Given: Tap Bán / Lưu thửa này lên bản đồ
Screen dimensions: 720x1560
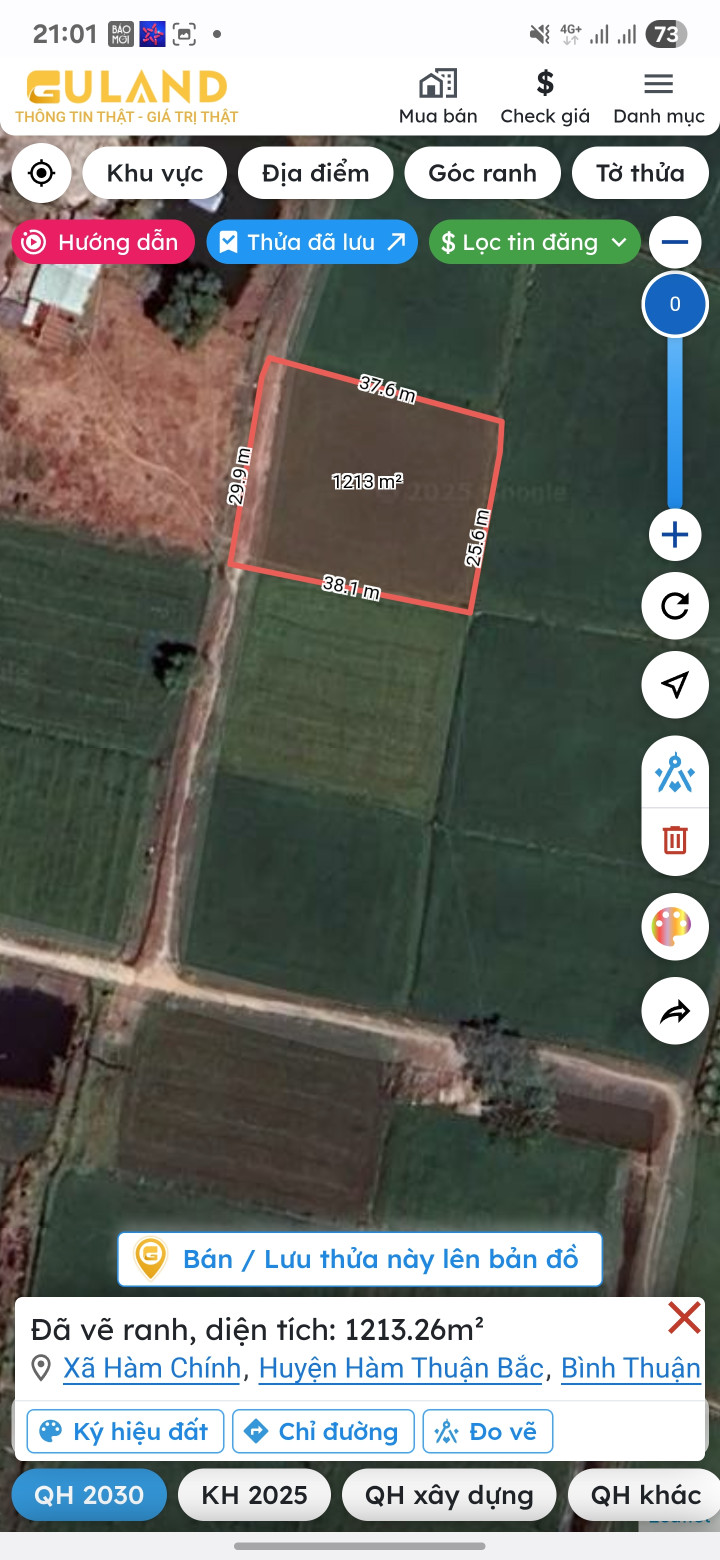Looking at the screenshot, I should point(360,1258).
